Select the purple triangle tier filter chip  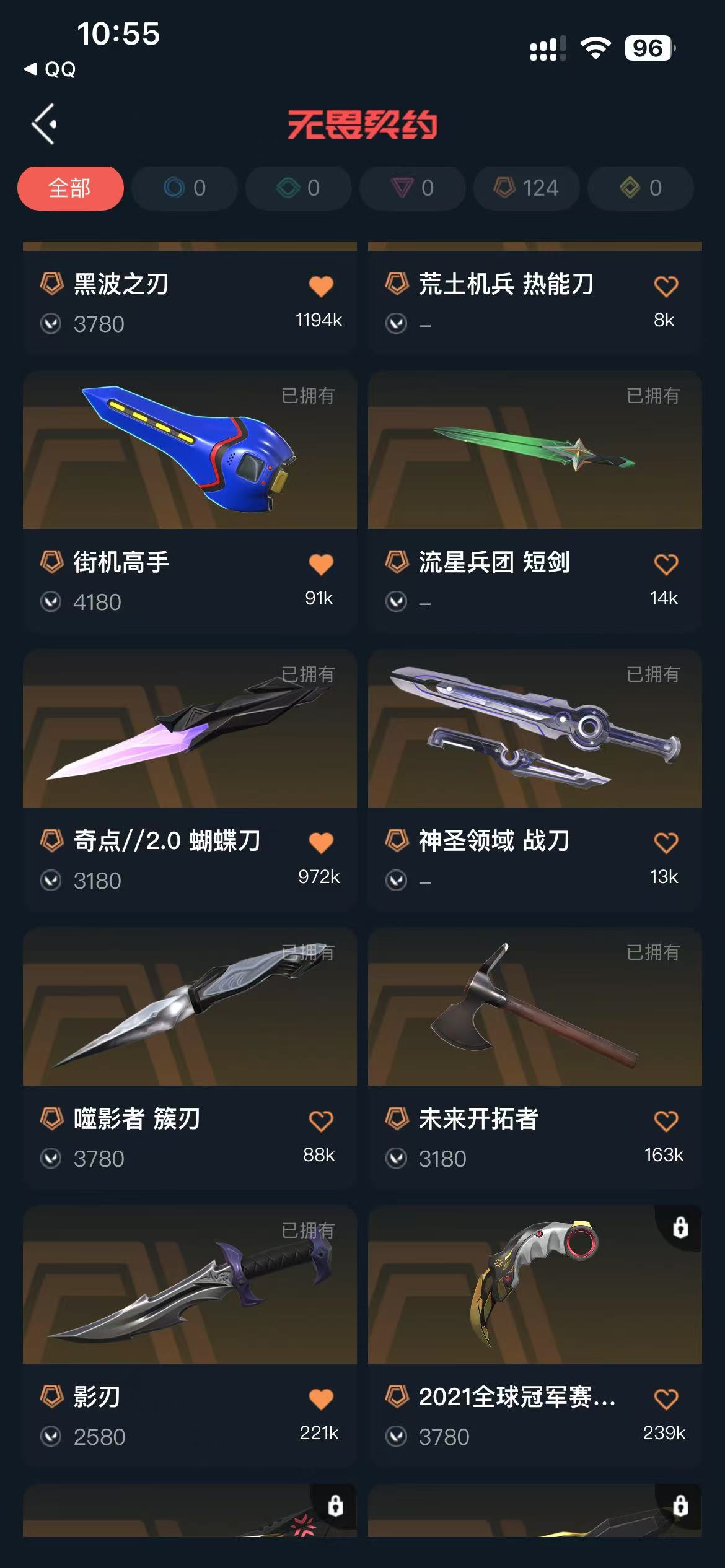coord(412,188)
